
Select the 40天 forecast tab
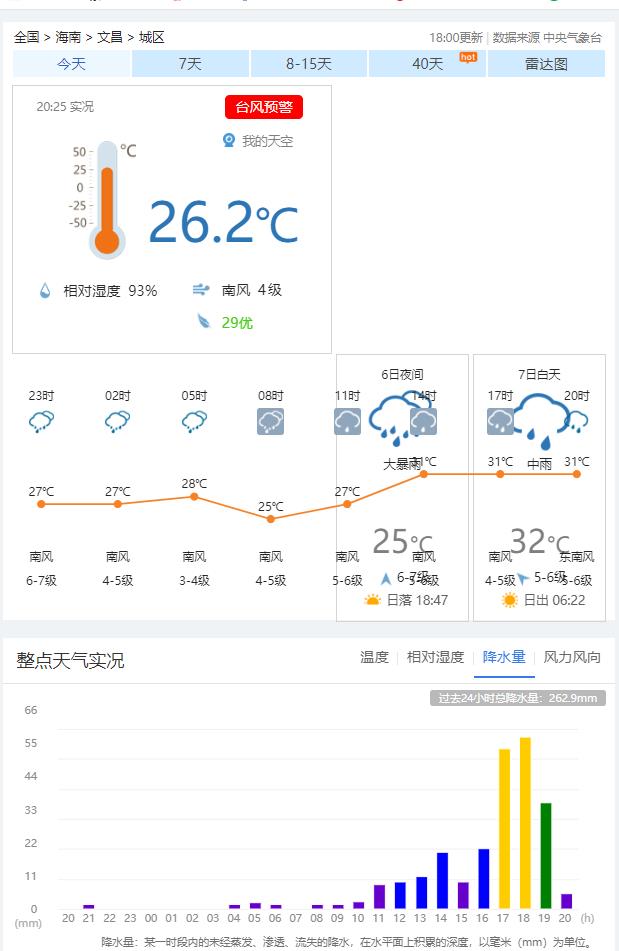tap(427, 63)
